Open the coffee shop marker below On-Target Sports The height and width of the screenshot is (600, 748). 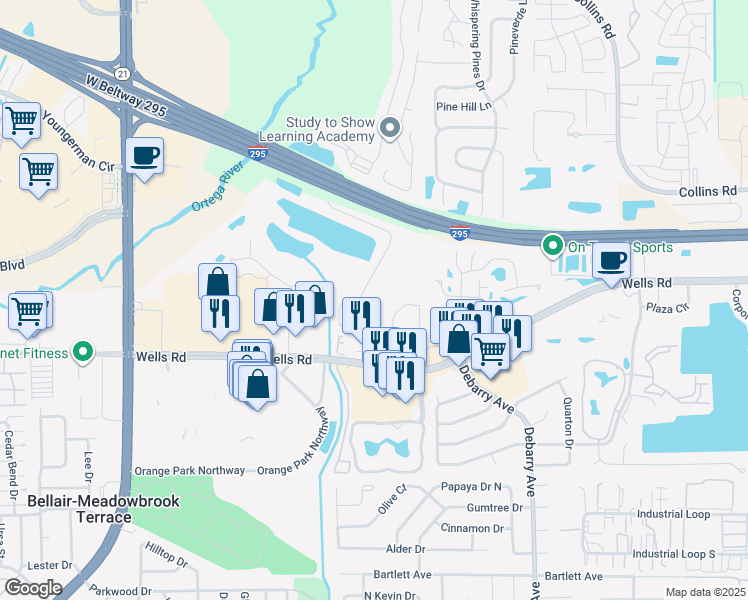point(612,261)
